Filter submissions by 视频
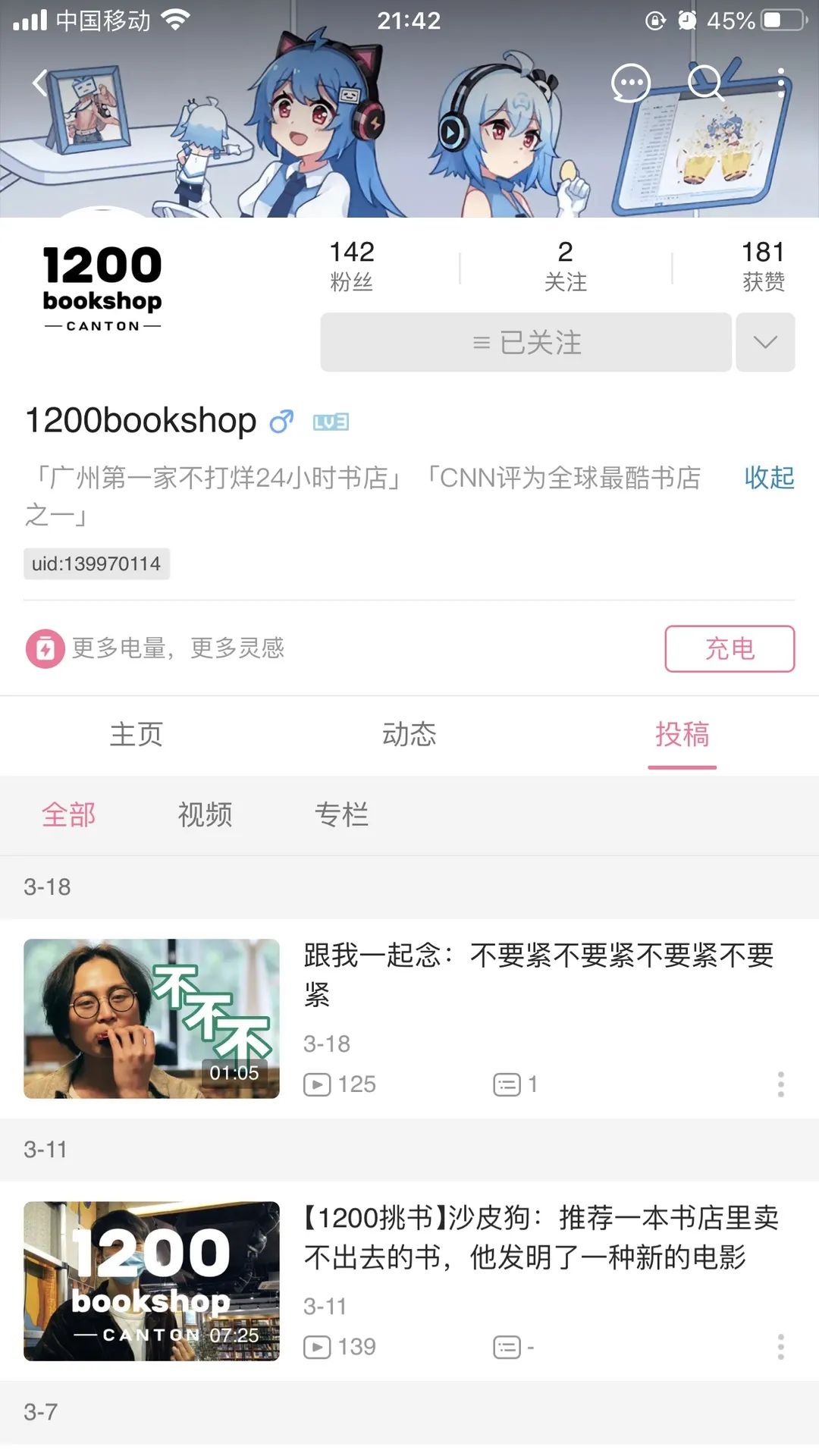This screenshot has width=819, height=1456. 205,814
